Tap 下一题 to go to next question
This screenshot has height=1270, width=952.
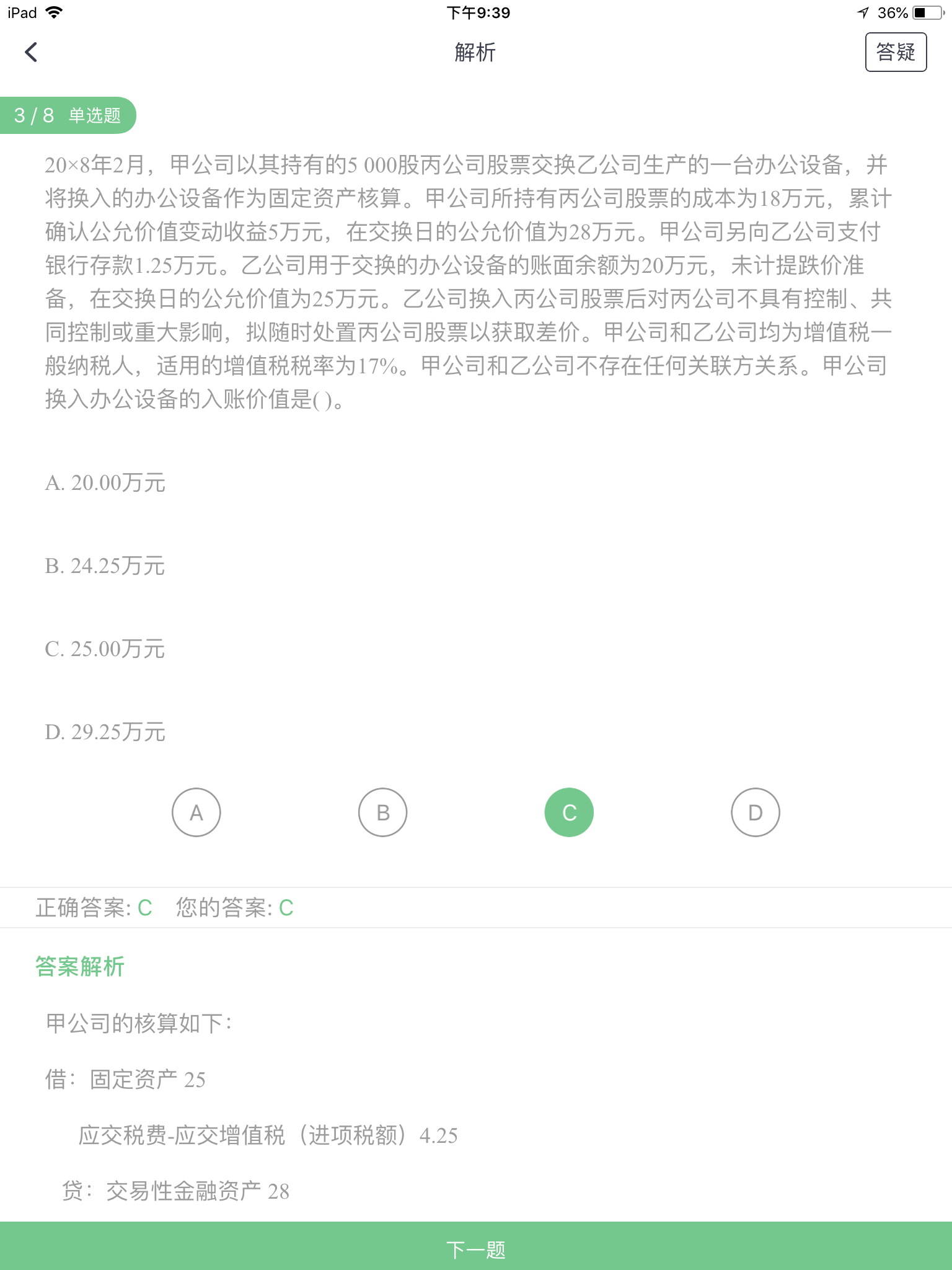pyautogui.click(x=476, y=1251)
